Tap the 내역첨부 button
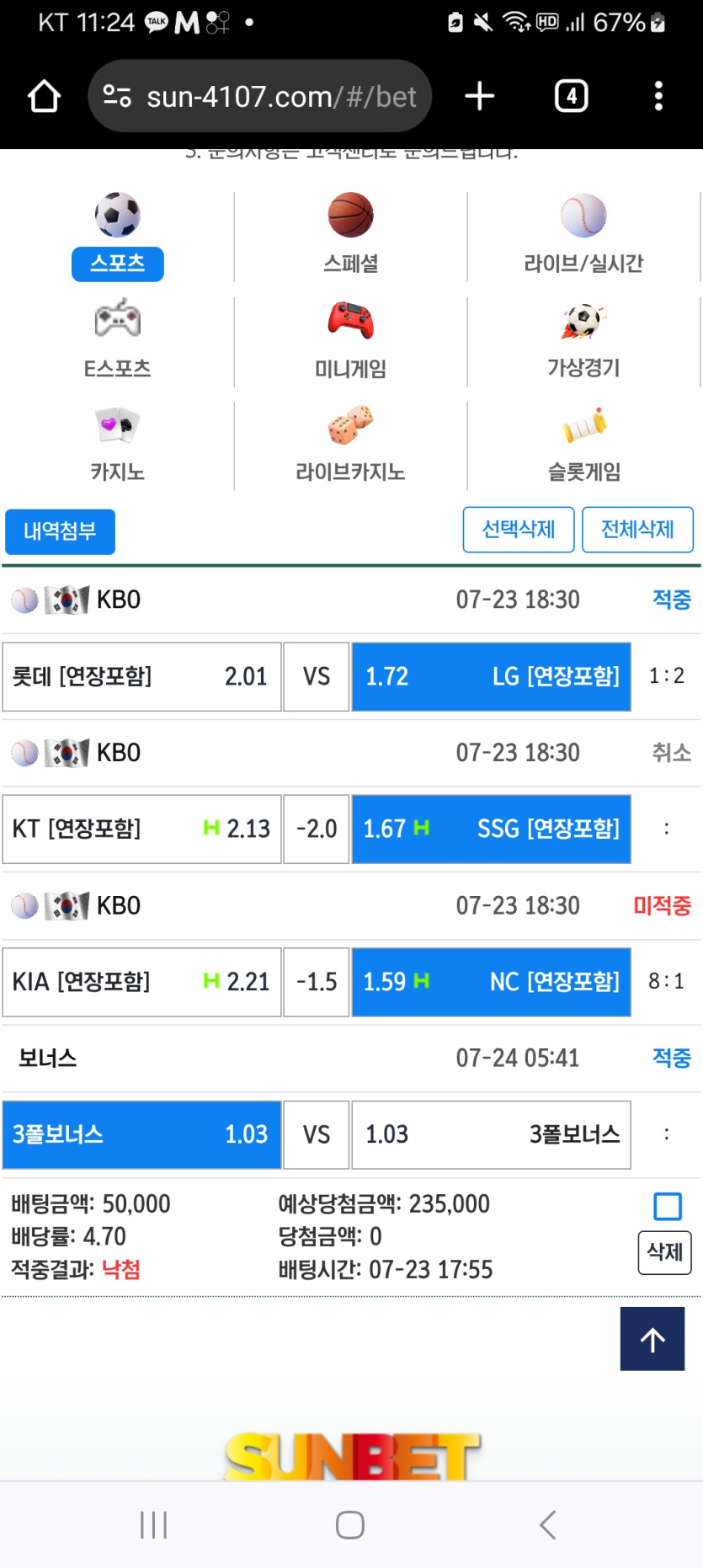Image resolution: width=703 pixels, height=1568 pixels. (x=60, y=531)
